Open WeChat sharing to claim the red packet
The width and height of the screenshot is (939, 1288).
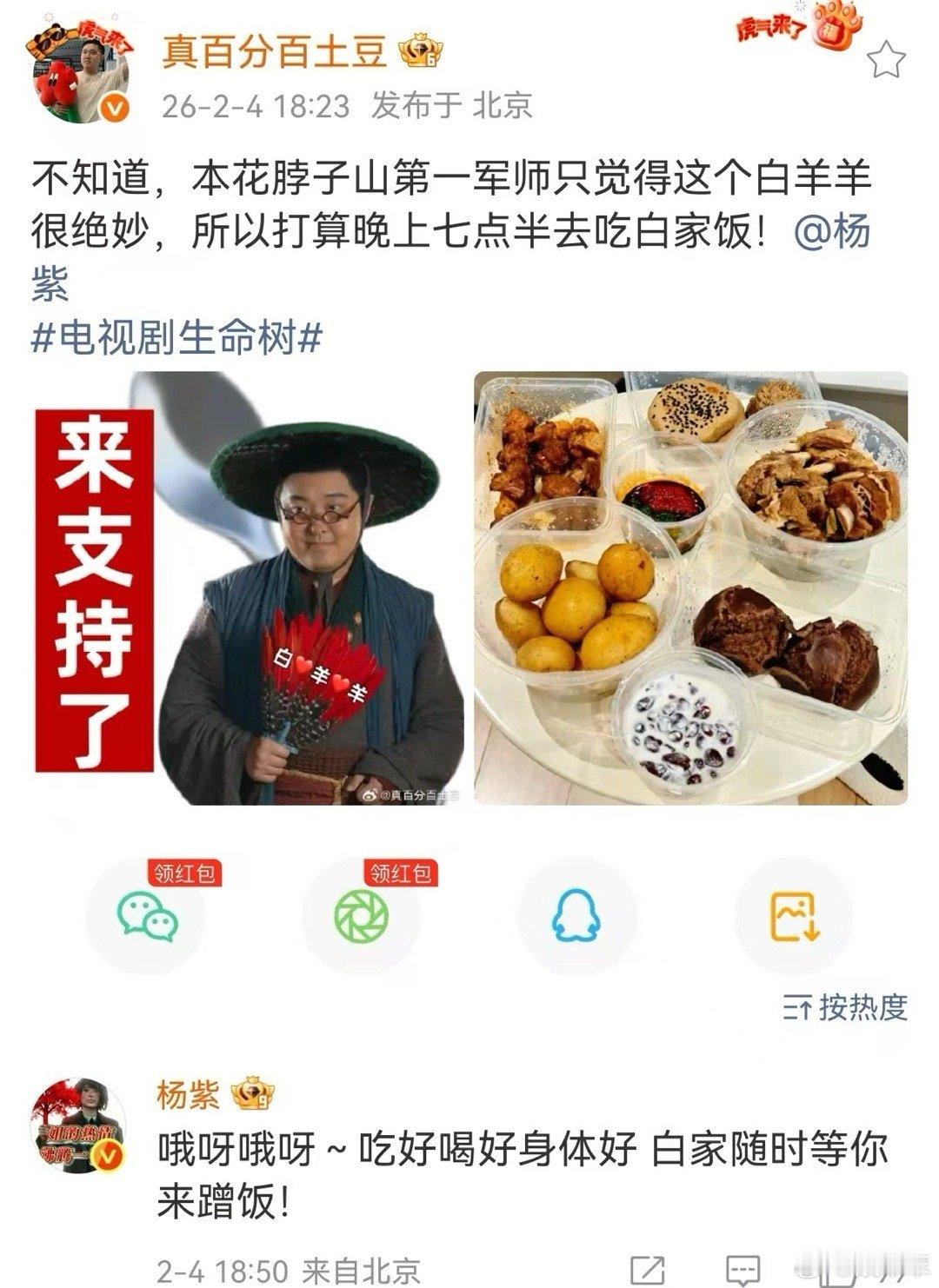(x=148, y=917)
